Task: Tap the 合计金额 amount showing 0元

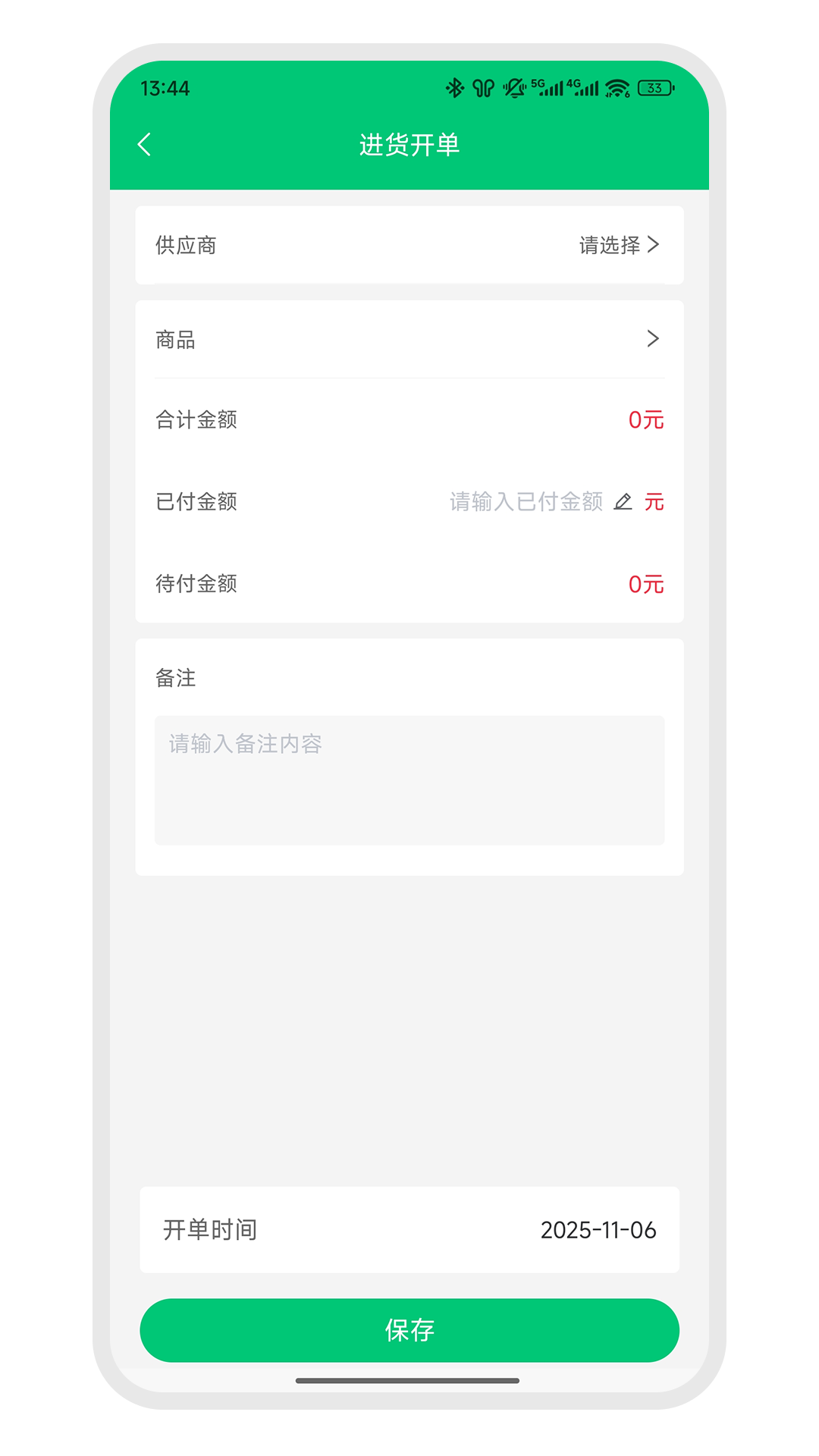Action: pos(644,419)
